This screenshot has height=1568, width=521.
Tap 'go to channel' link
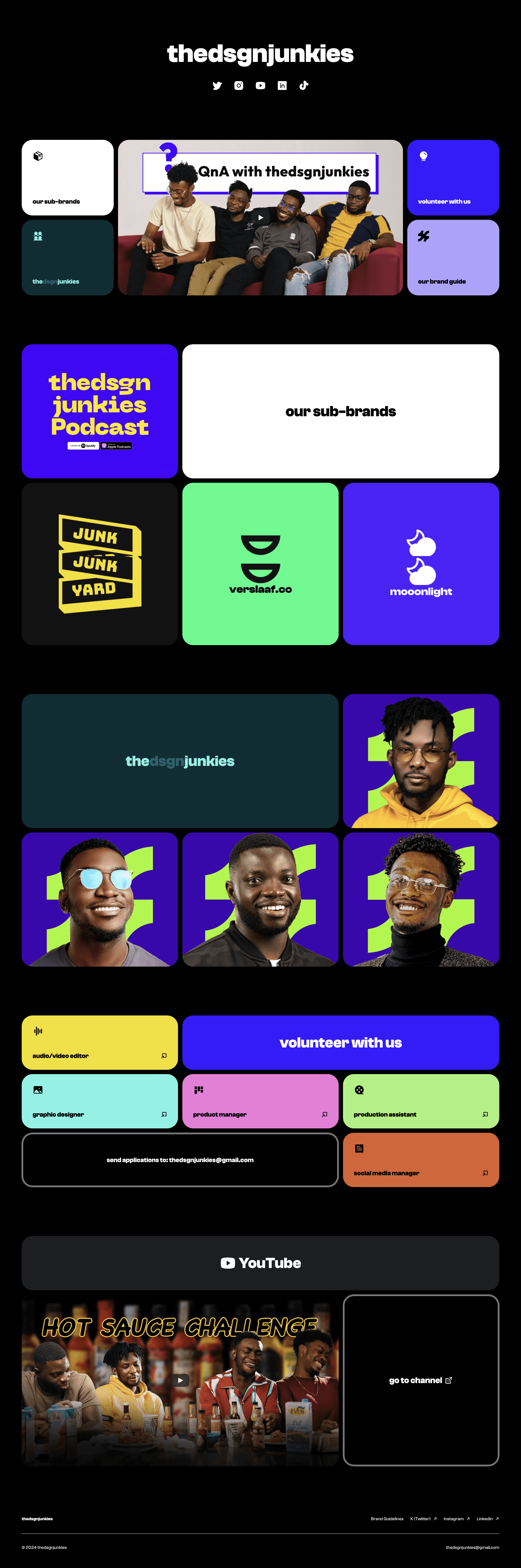421,1380
